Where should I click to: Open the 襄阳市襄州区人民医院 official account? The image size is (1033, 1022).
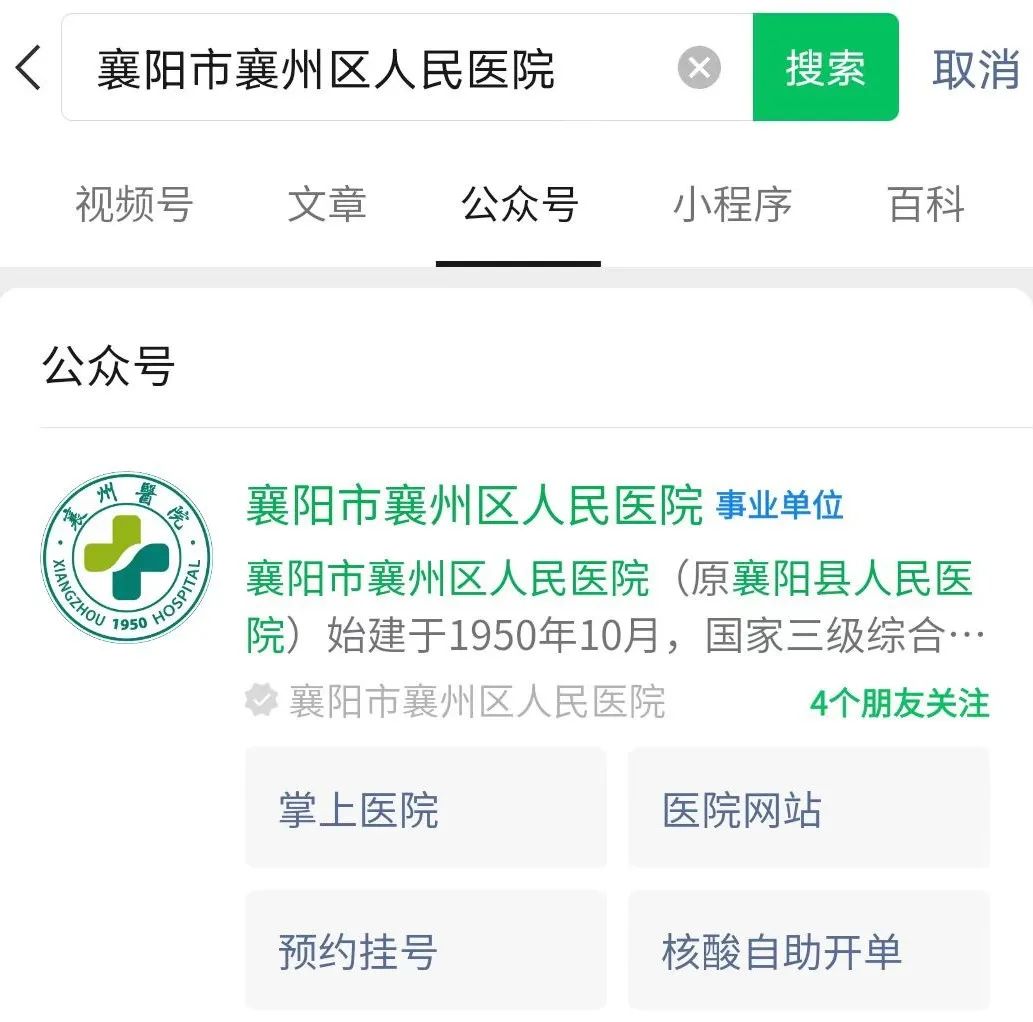(x=475, y=507)
